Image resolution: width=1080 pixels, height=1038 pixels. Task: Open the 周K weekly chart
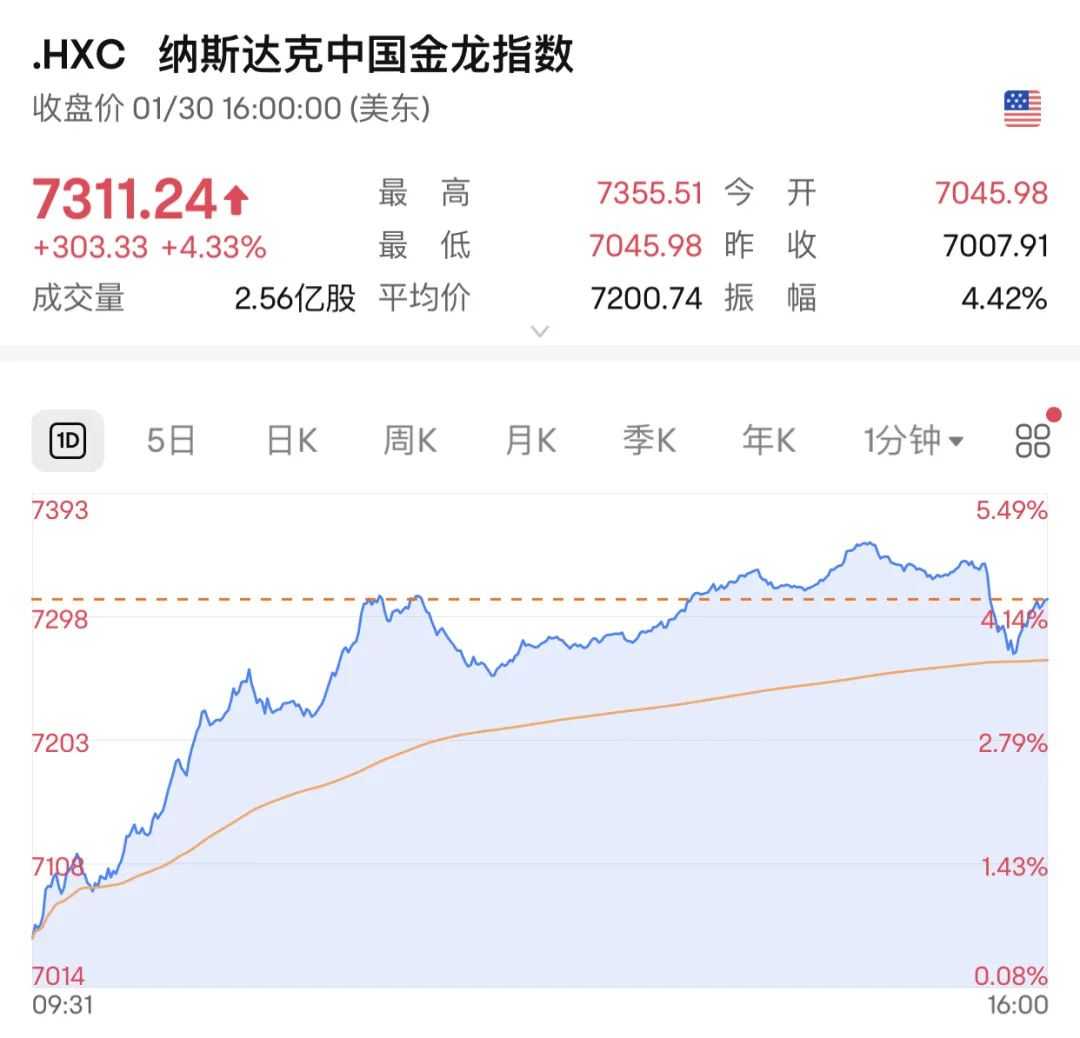410,440
